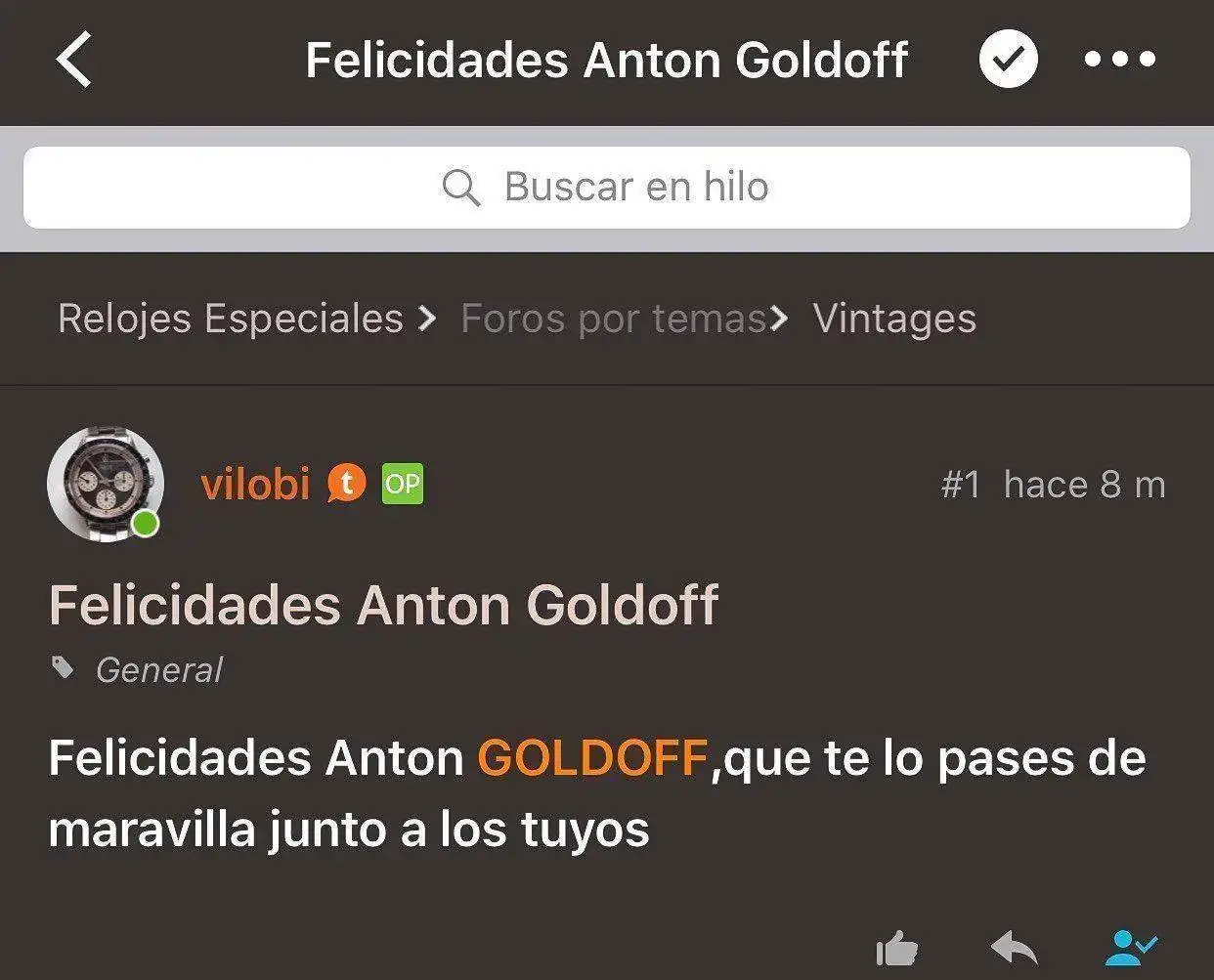The image size is (1214, 980).
Task: Tap the Buscar en hilo search field
Action: tap(606, 187)
